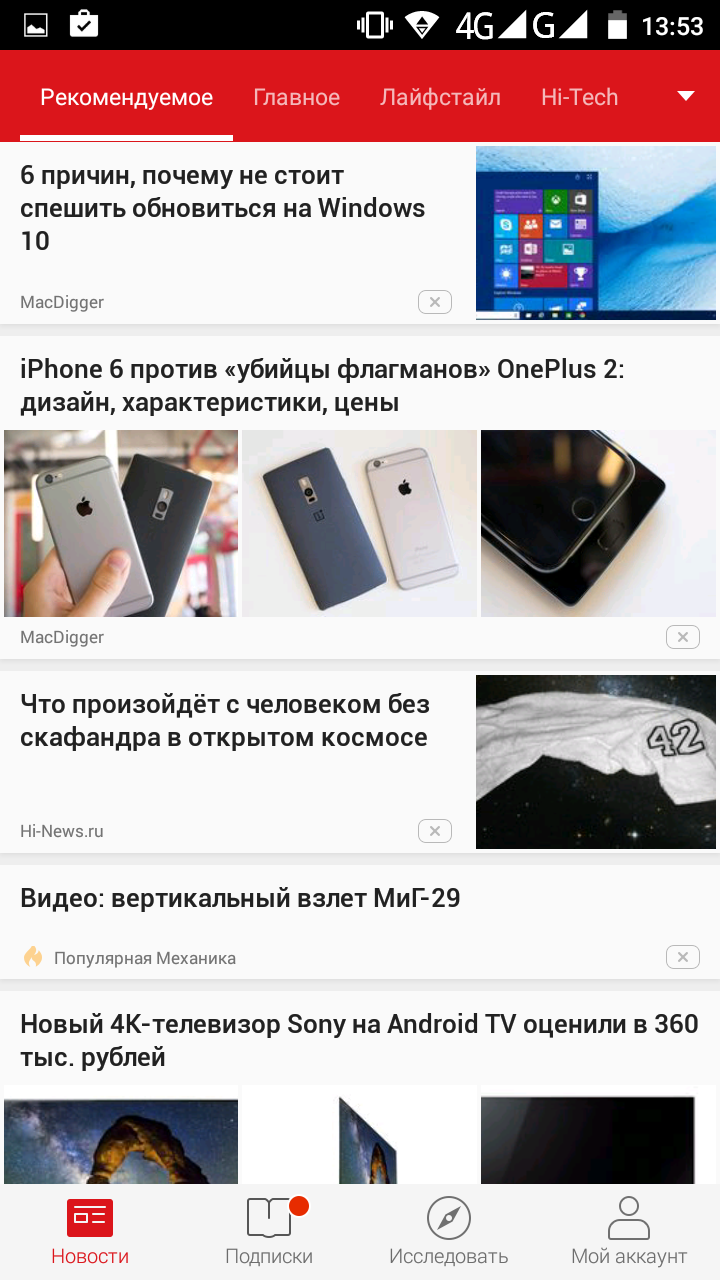The height and width of the screenshot is (1280, 720).
Task: Tap the Новости bottom tab
Action: (90, 1232)
